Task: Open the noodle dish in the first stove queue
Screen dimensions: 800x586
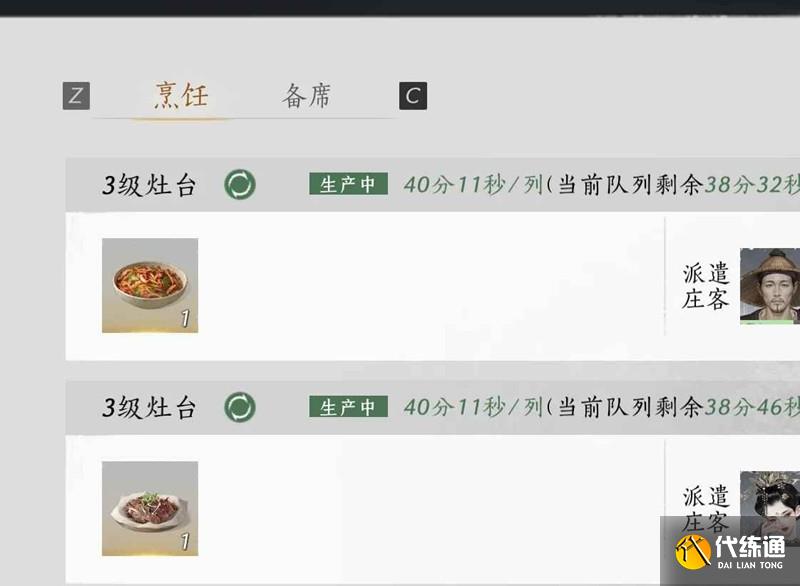Action: coord(150,285)
